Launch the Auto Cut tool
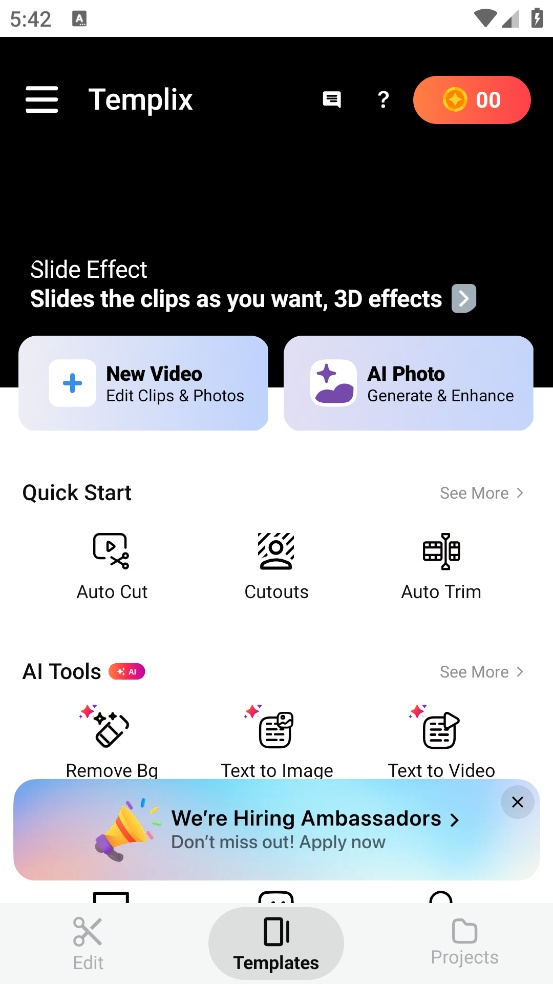 click(x=112, y=567)
